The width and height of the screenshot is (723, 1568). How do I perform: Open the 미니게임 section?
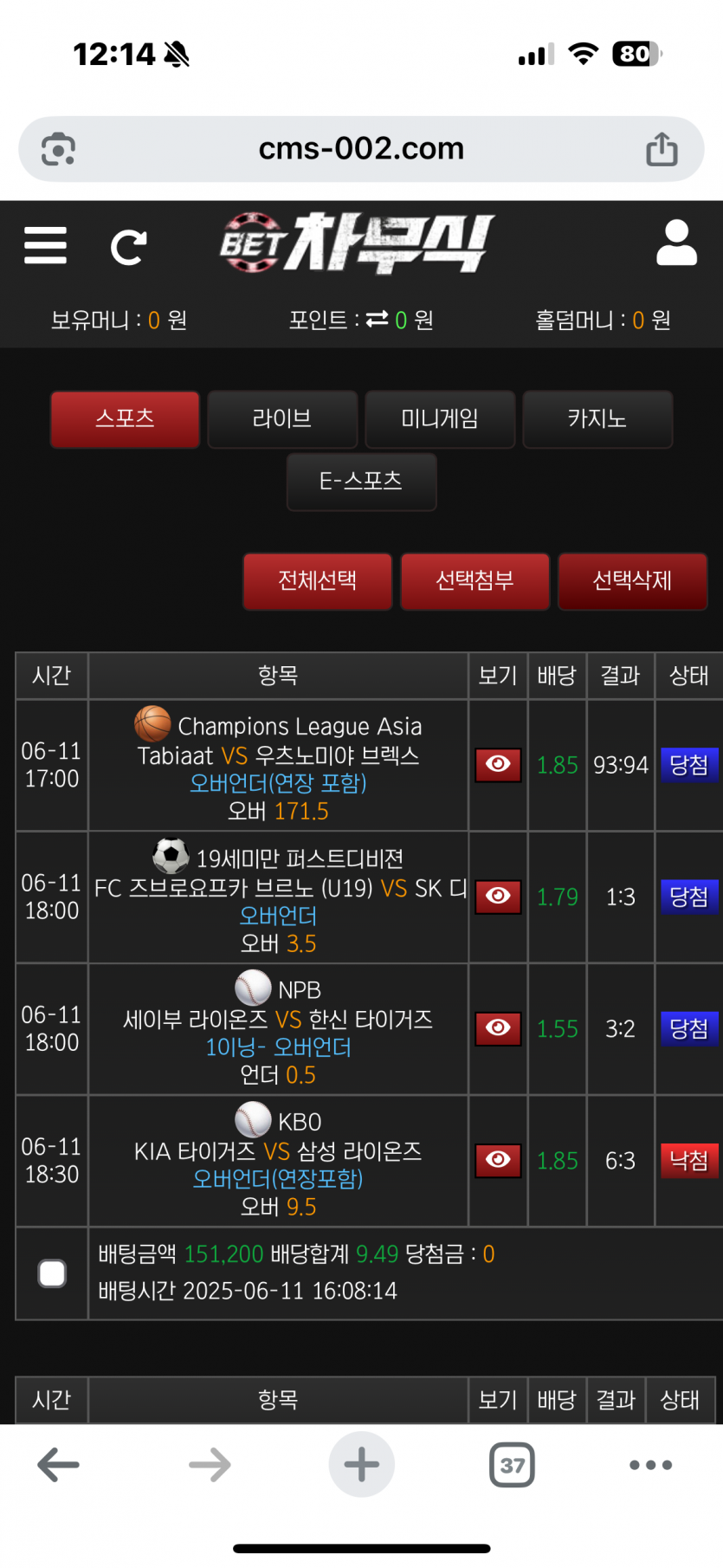pos(440,419)
